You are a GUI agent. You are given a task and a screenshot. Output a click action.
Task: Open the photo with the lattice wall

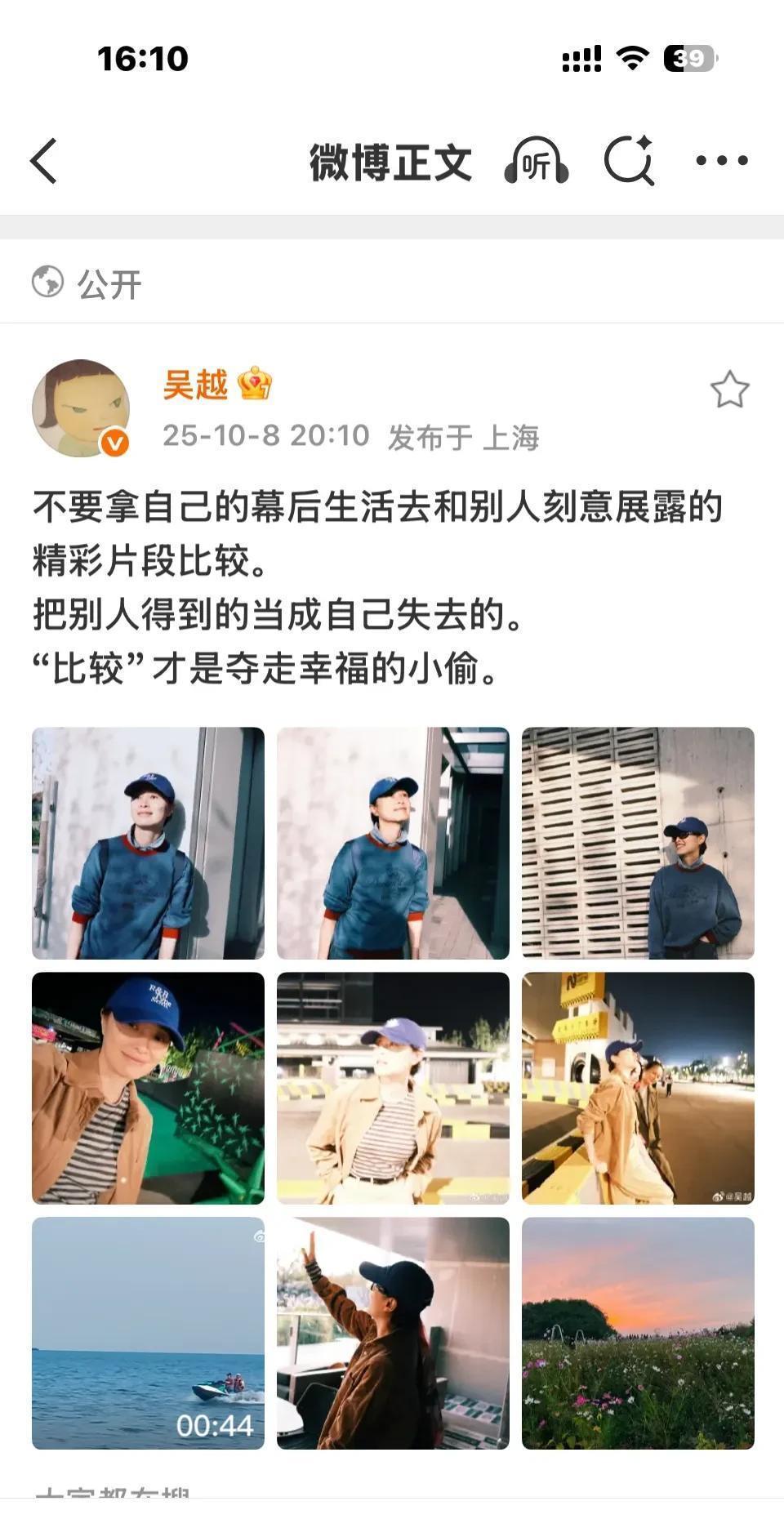(638, 843)
